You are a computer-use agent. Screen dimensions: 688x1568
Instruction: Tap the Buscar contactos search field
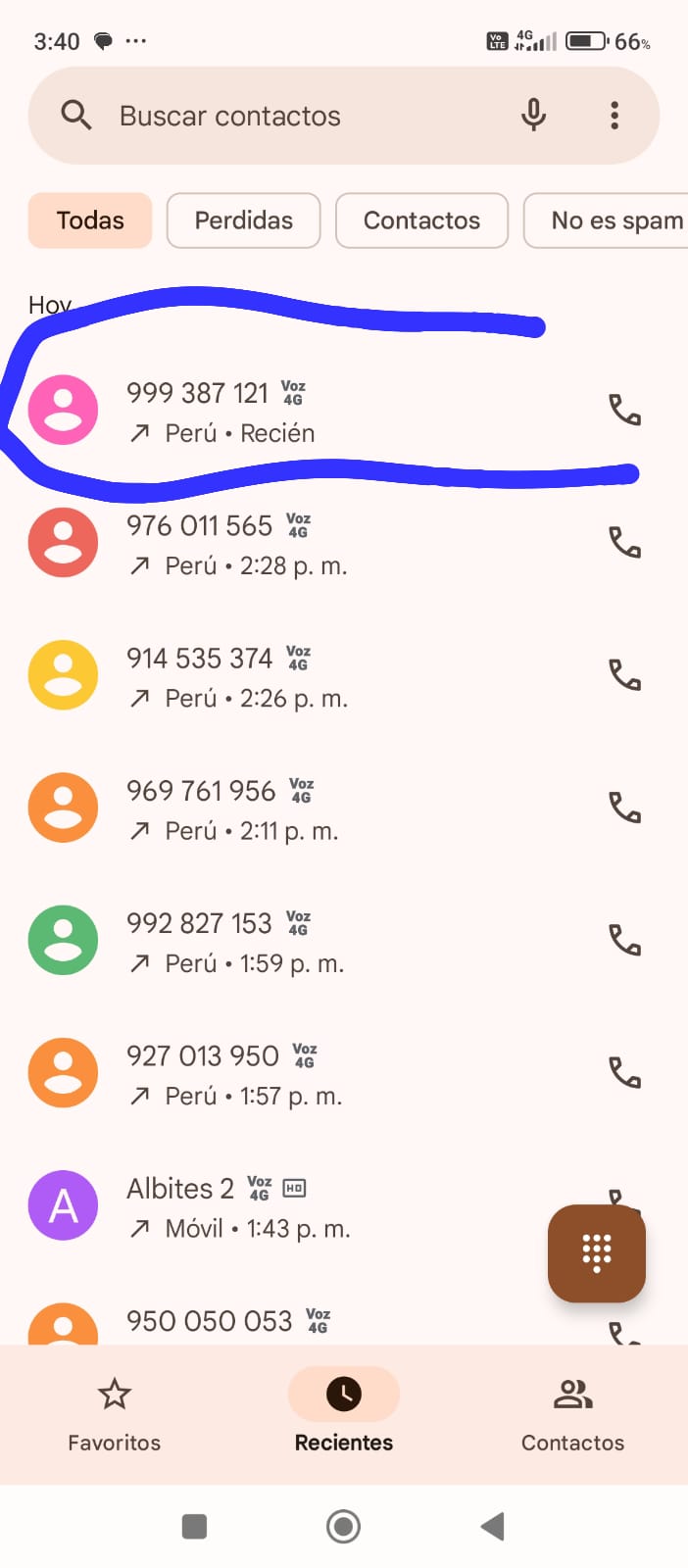pos(294,116)
